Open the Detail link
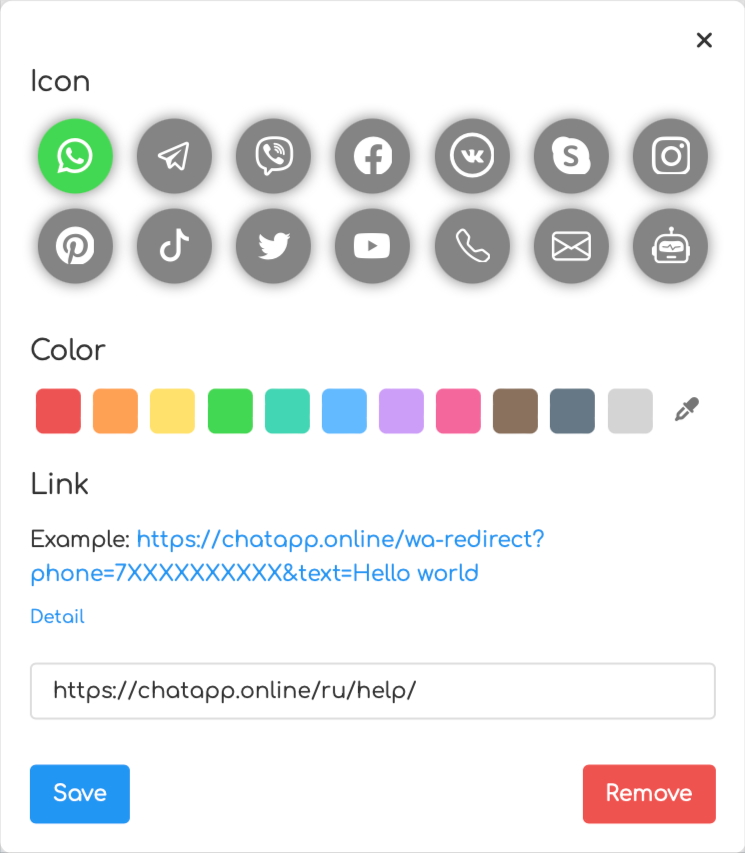Screen dimensions: 745x853 pyautogui.click(x=57, y=616)
